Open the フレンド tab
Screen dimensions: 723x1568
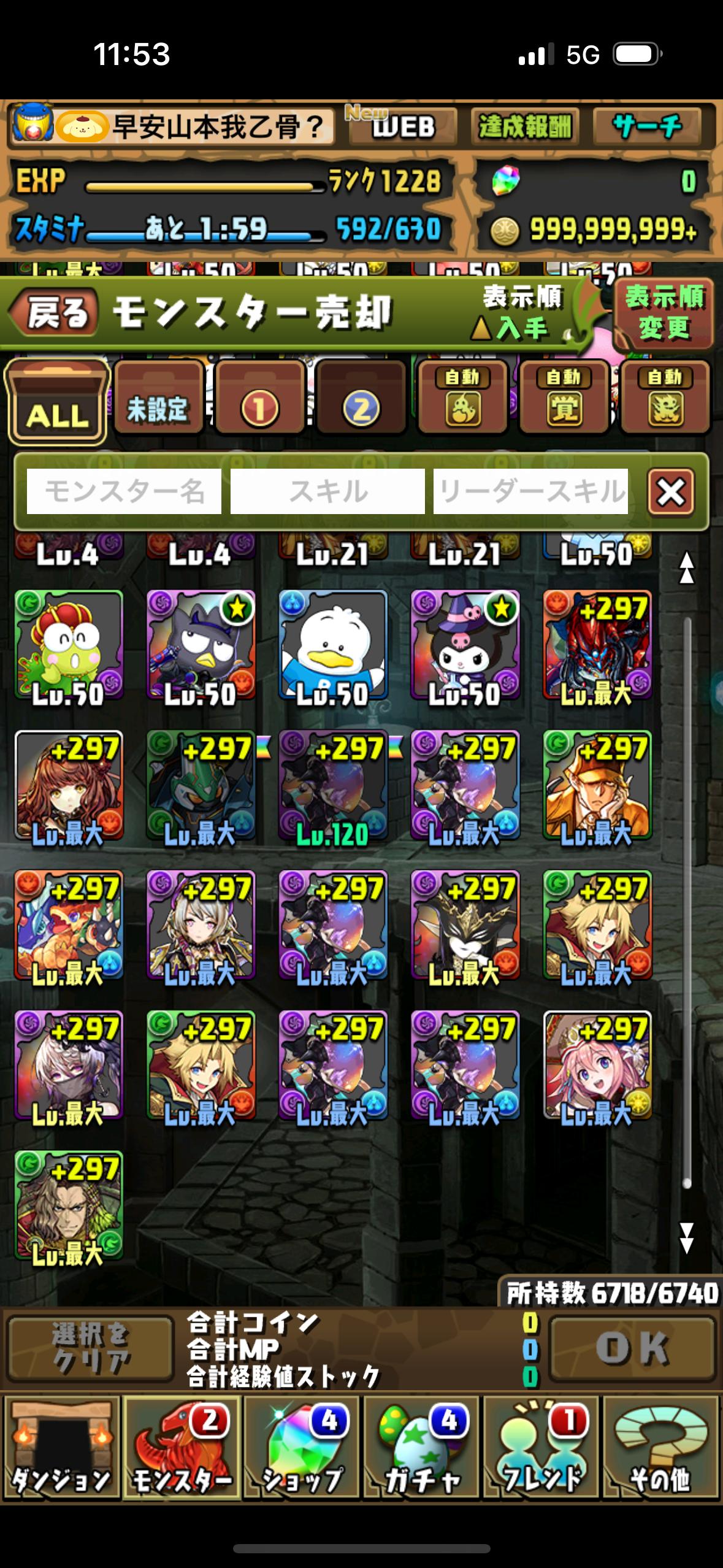point(541,1447)
